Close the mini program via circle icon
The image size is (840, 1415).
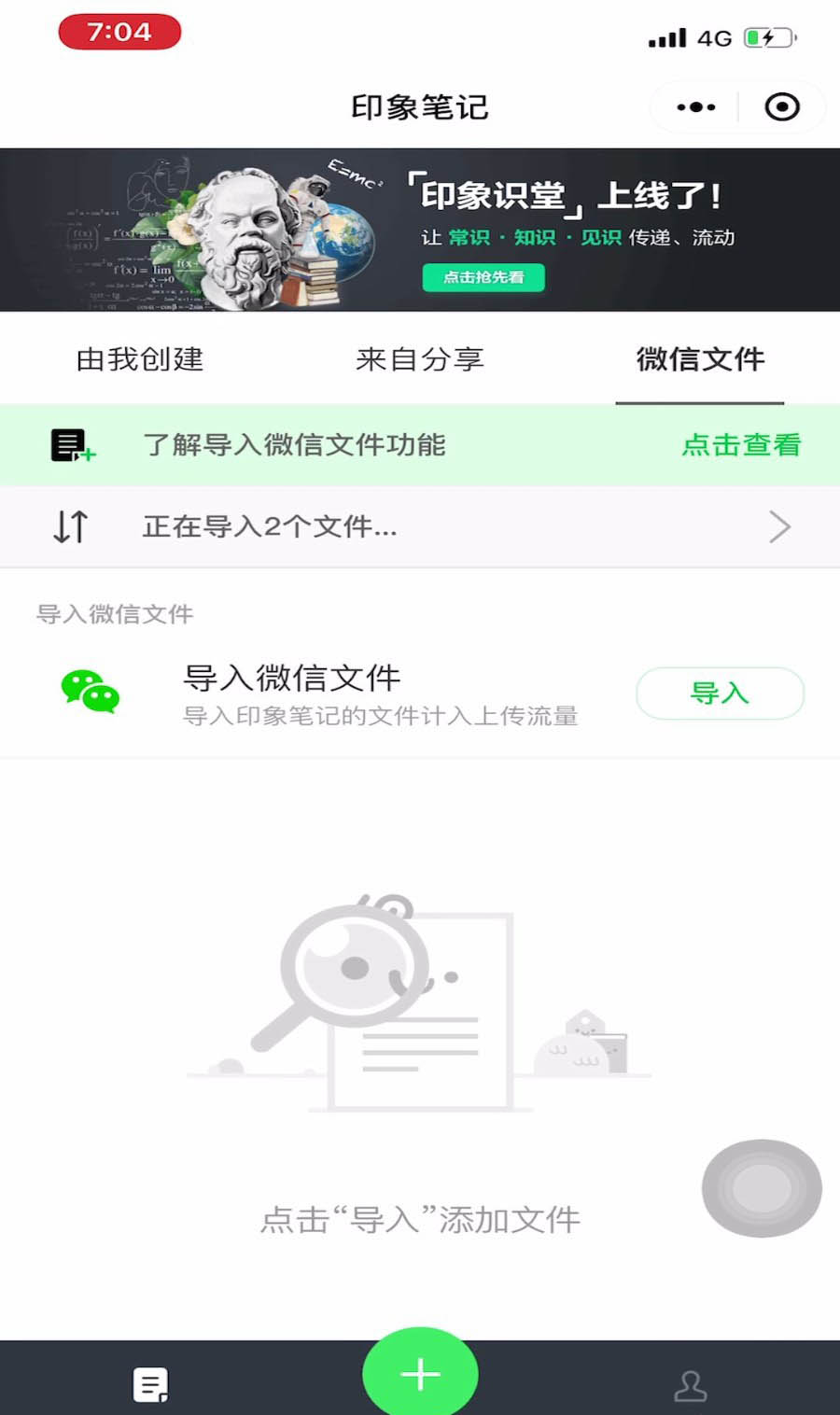(x=782, y=107)
